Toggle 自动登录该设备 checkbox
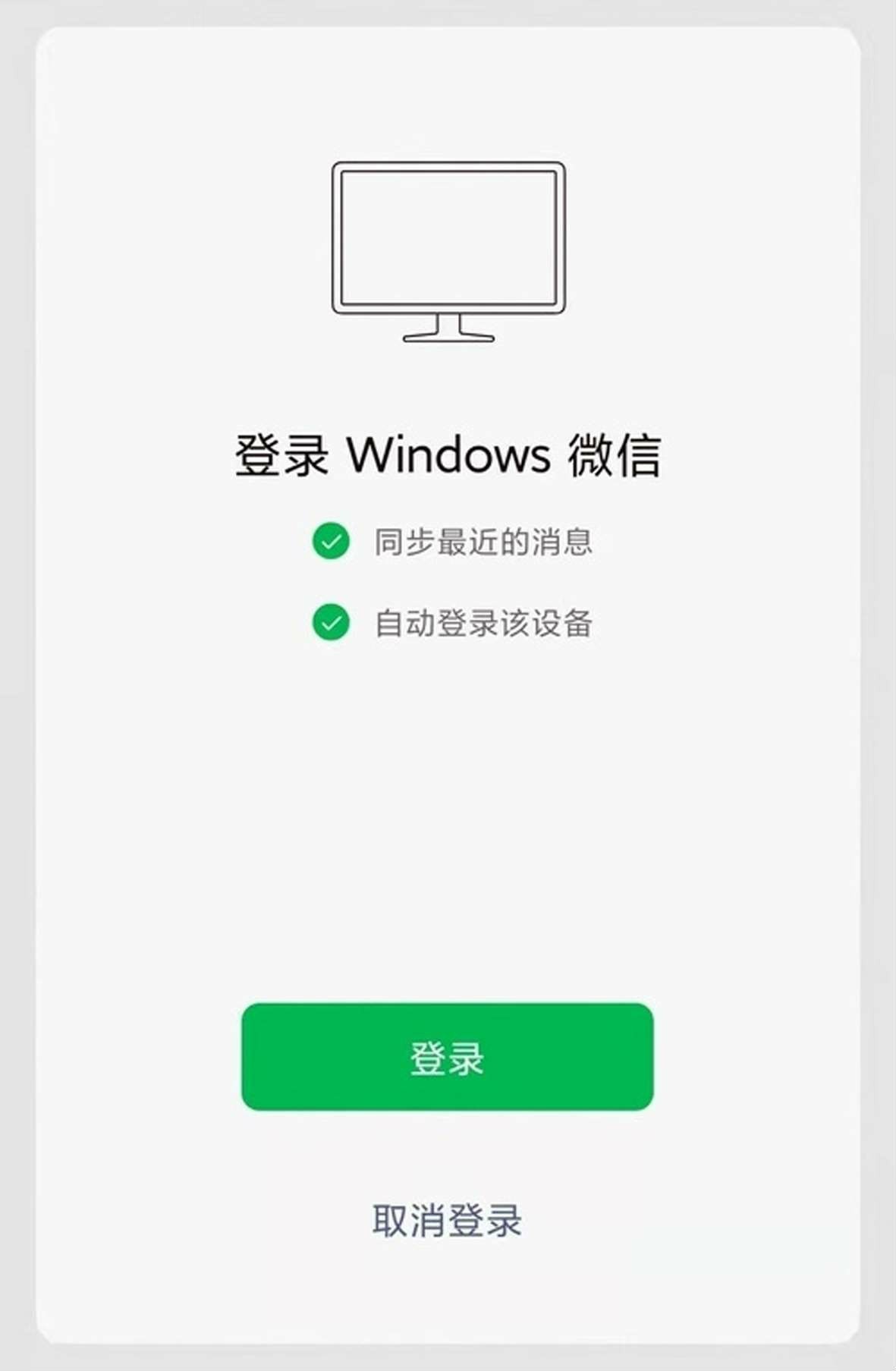This screenshot has height=1371, width=896. click(331, 623)
